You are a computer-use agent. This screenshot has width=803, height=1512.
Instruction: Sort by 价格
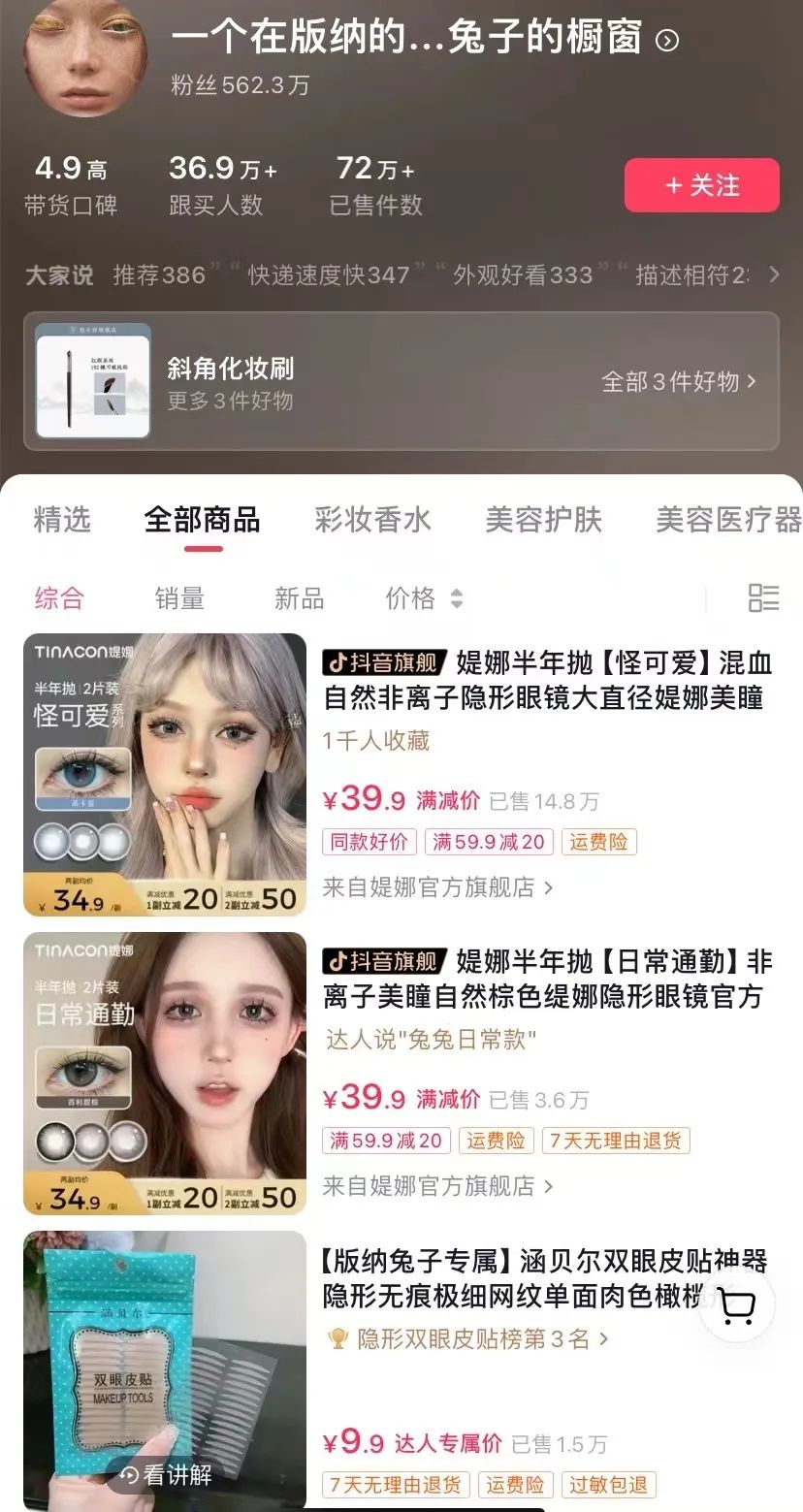coord(424,598)
